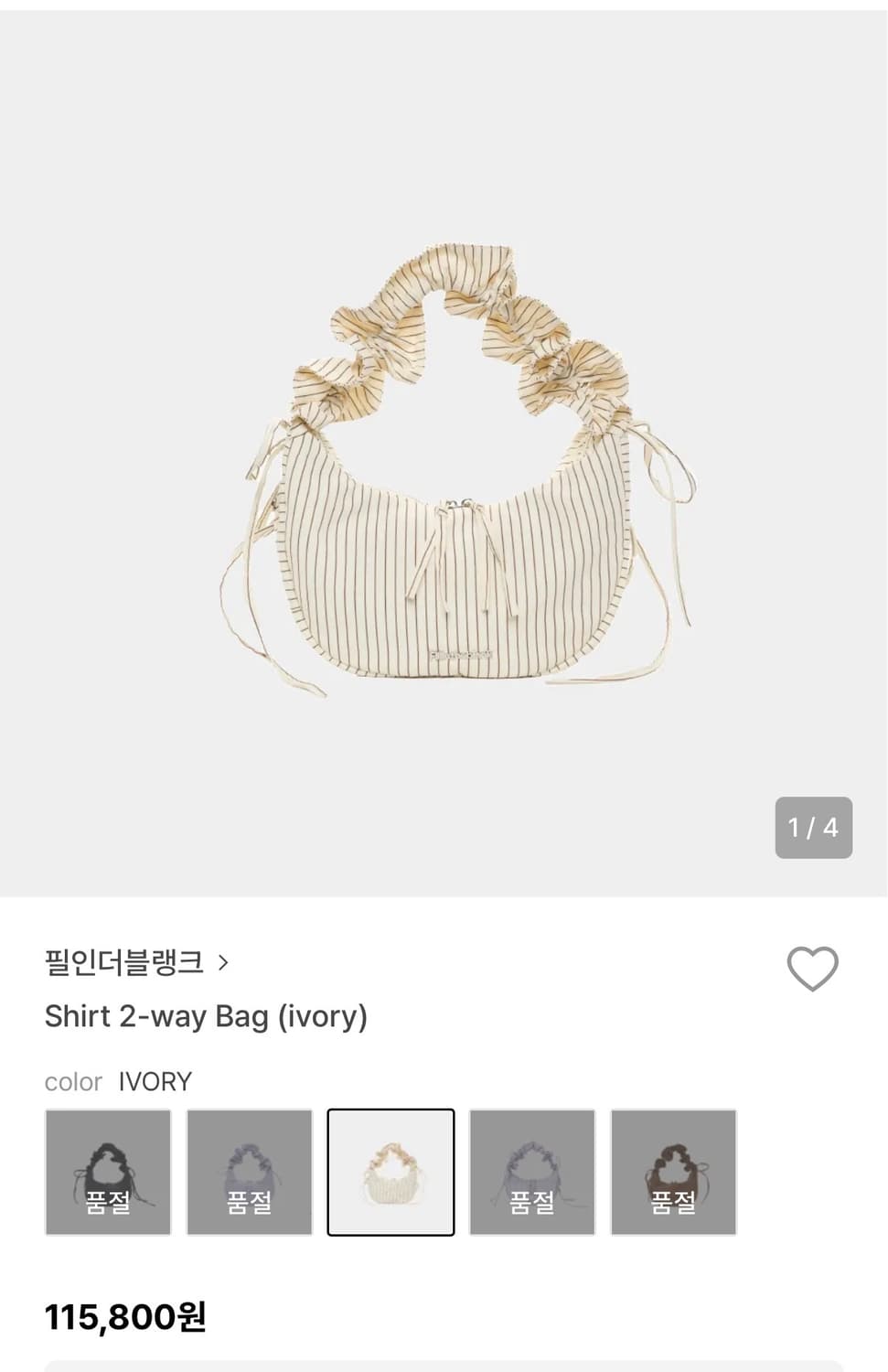The image size is (888, 1372).
Task: Choose the blue sold-out bag option
Action: 532,1172
